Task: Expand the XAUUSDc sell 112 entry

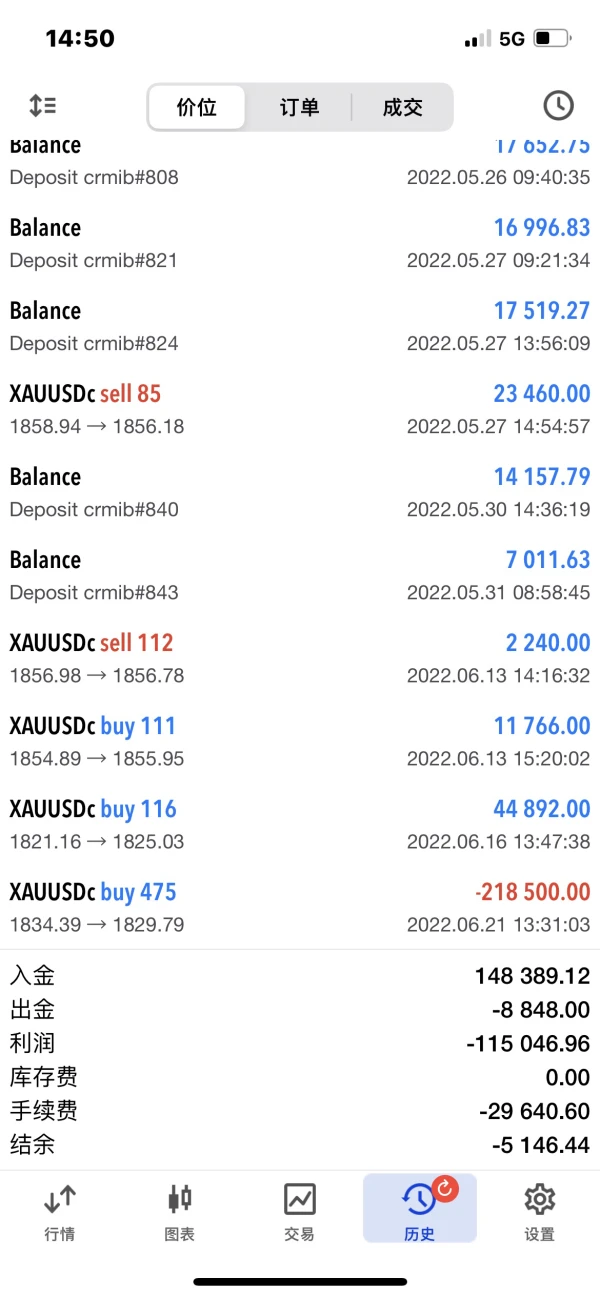Action: point(300,658)
